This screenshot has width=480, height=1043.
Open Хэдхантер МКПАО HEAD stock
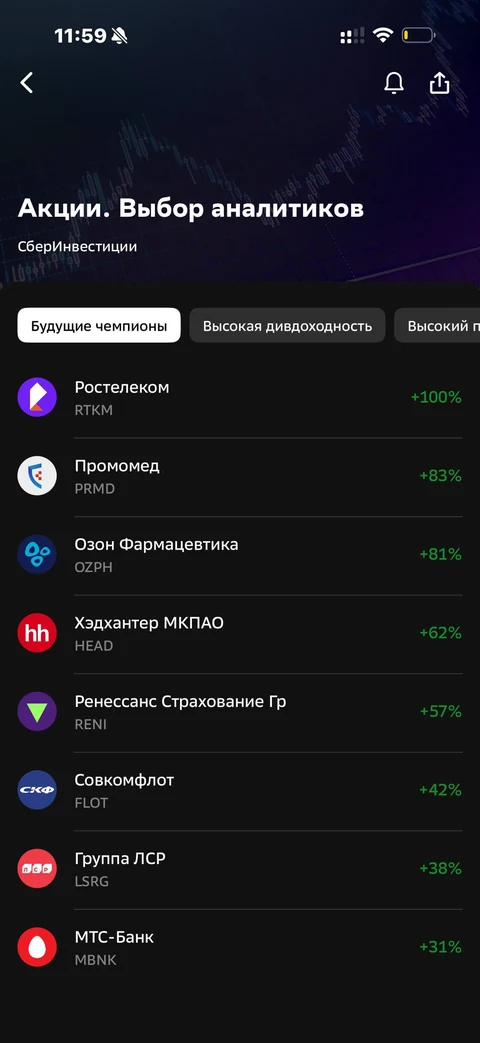[x=240, y=634]
